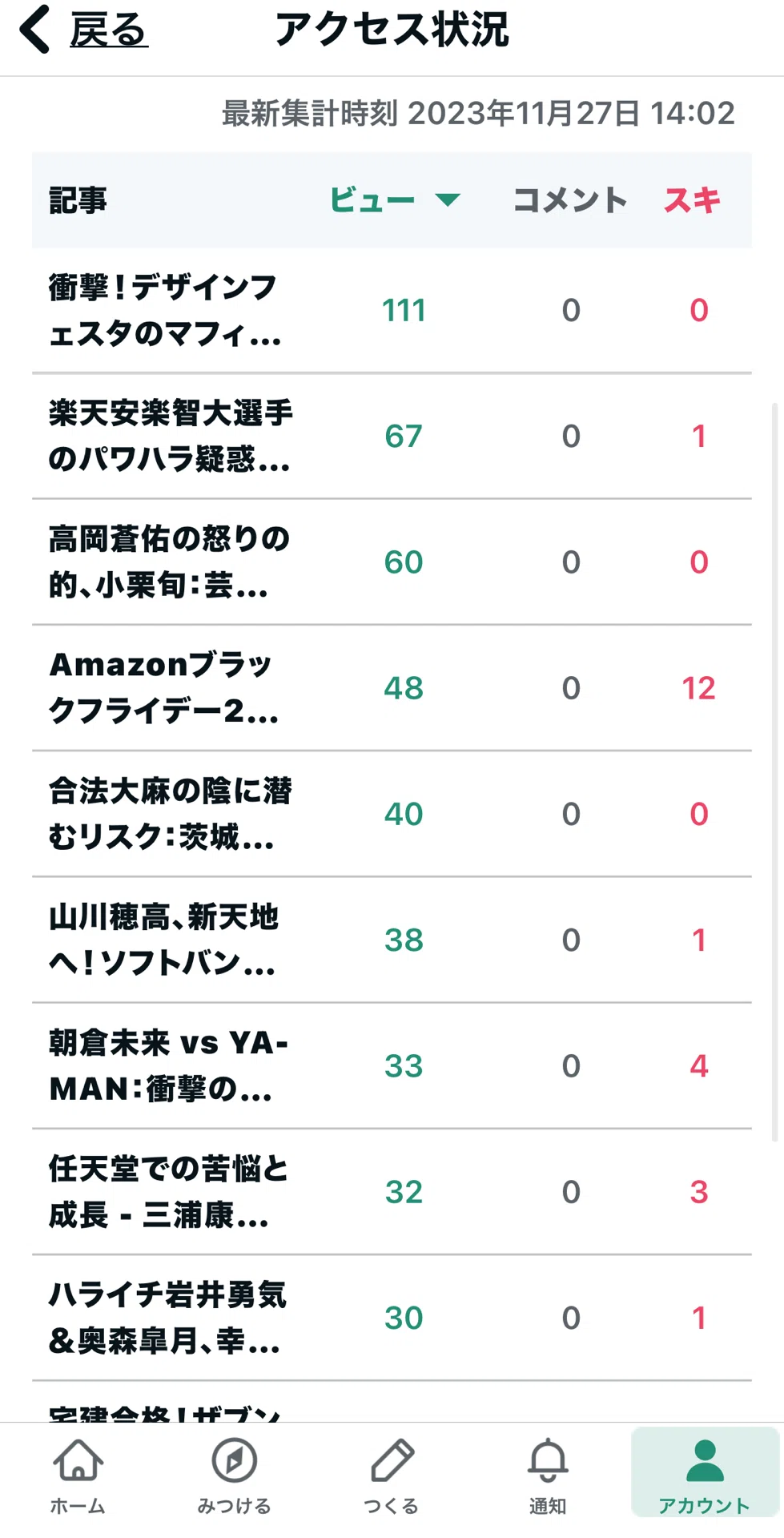Sort articles by コメント column
Viewport: 784px width, 1538px height.
(x=569, y=200)
